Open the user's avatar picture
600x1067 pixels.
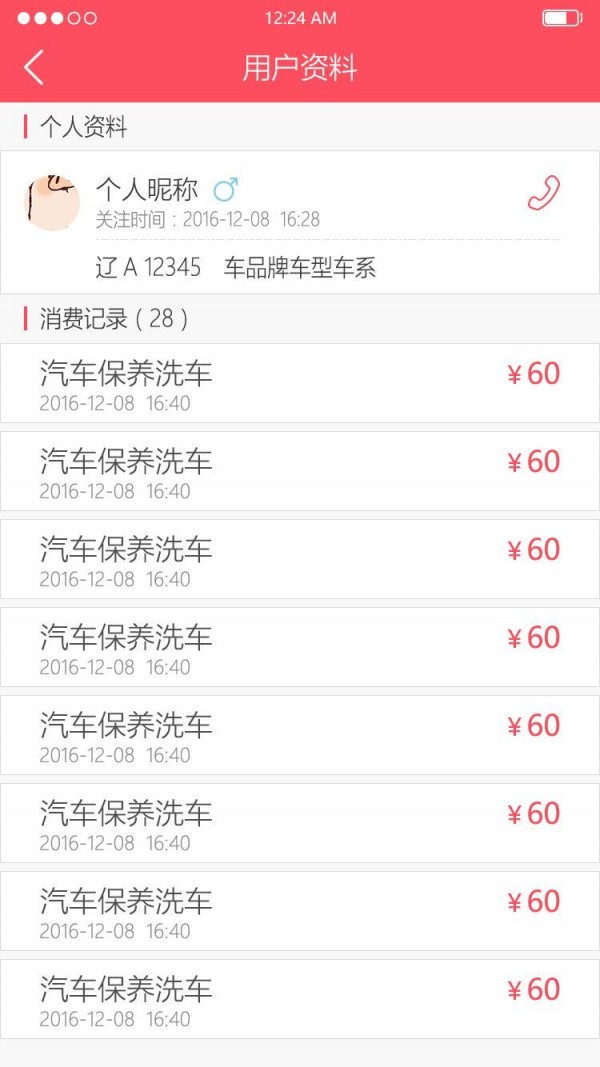click(x=52, y=202)
